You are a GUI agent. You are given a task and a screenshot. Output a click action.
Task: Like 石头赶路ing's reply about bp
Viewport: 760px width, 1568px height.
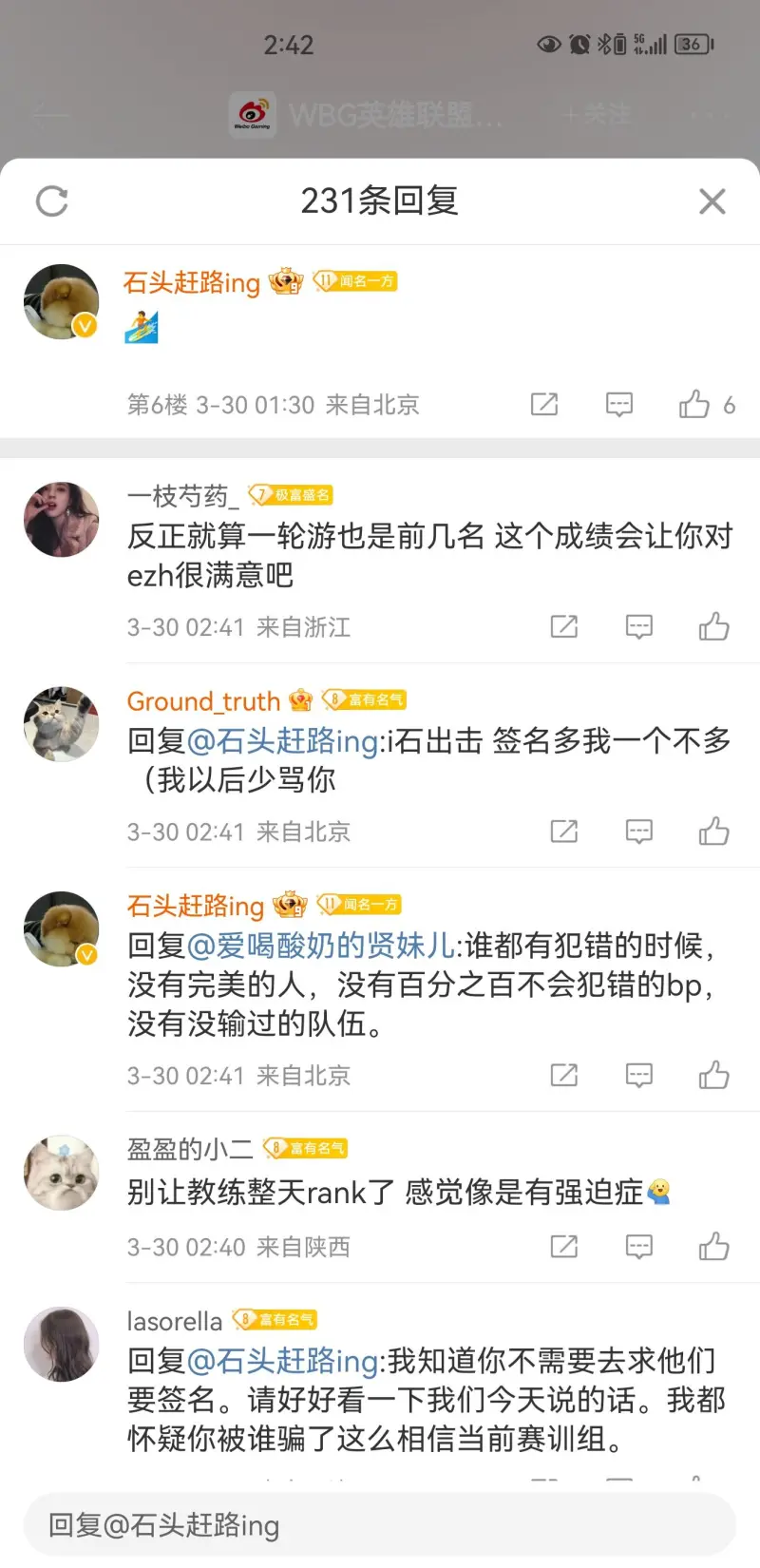coord(713,1075)
